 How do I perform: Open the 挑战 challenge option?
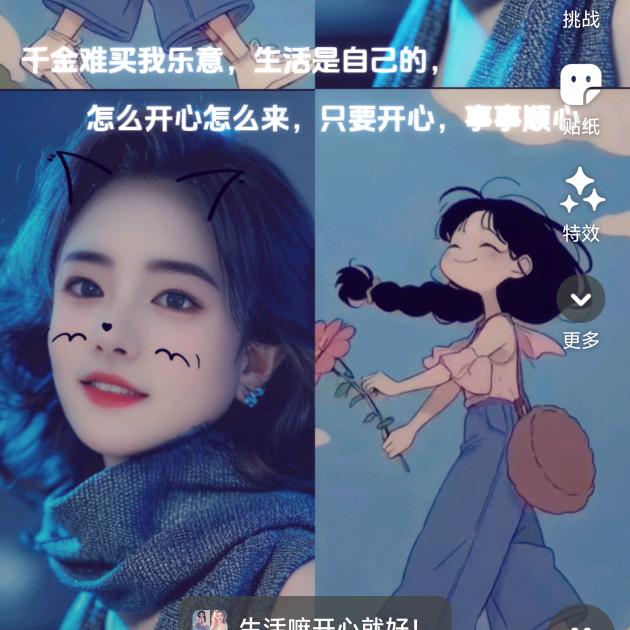click(x=581, y=18)
